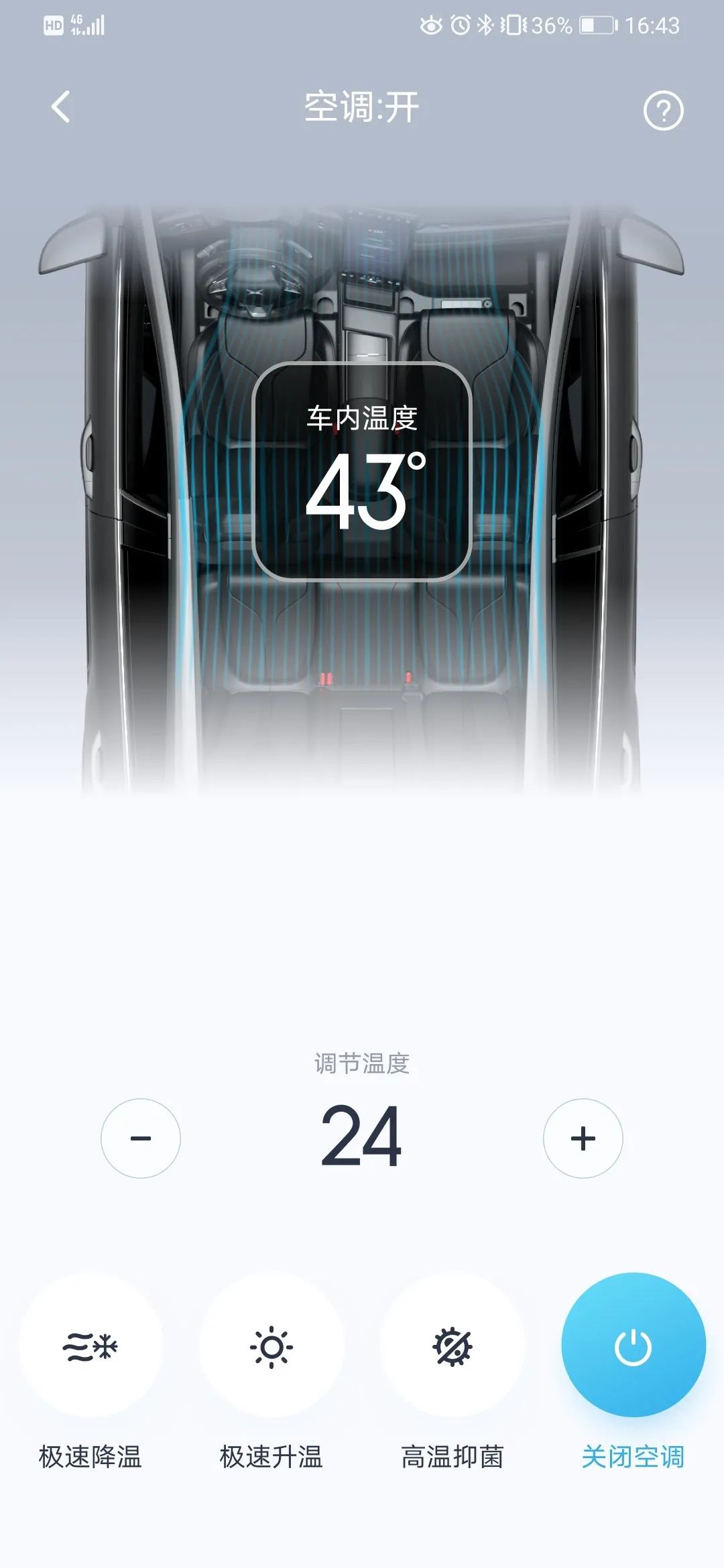Turn off AC via 关闭空调
Viewport: 724px width, 1568px height.
click(633, 1346)
